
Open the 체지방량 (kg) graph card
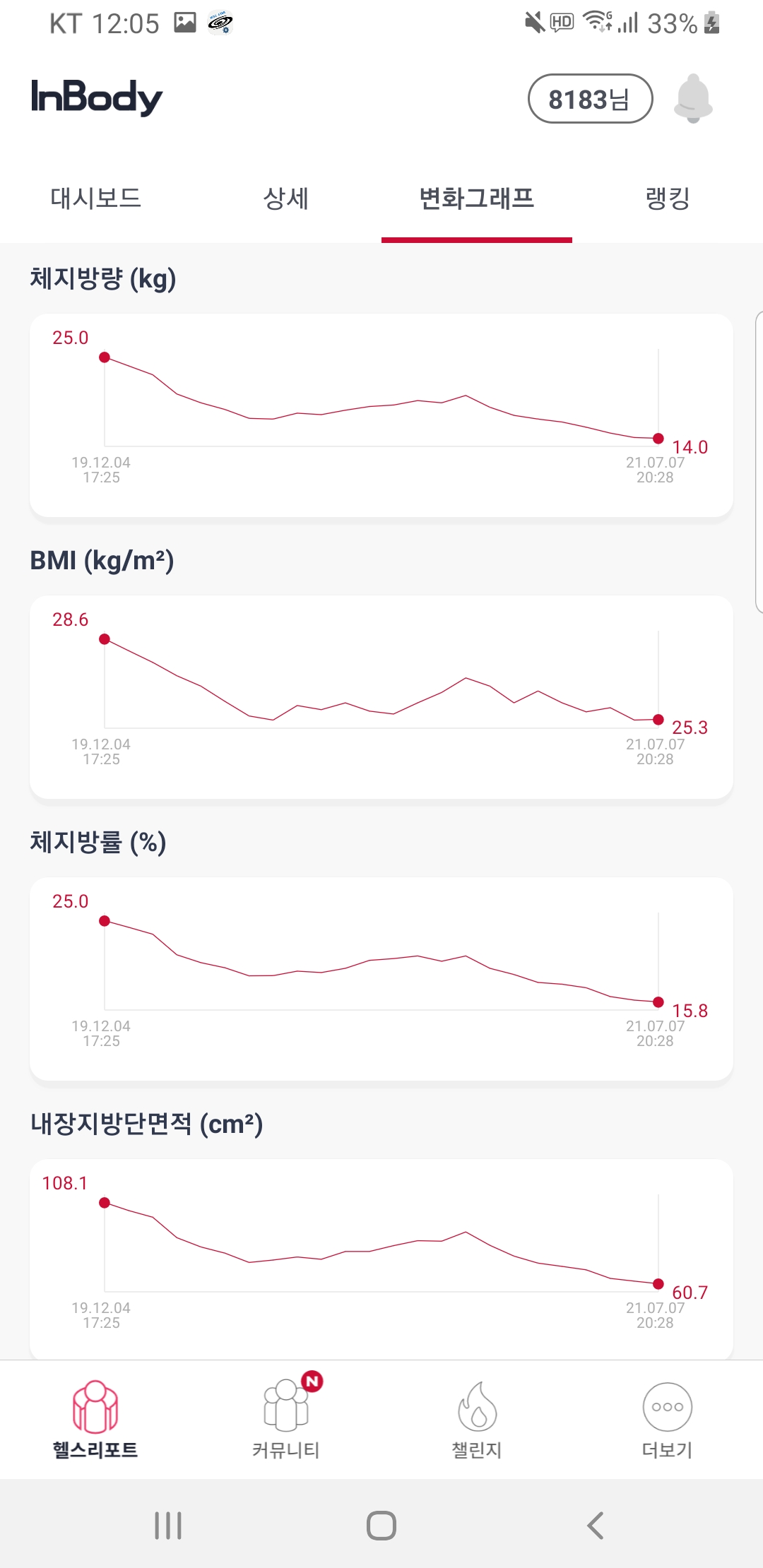(x=381, y=415)
